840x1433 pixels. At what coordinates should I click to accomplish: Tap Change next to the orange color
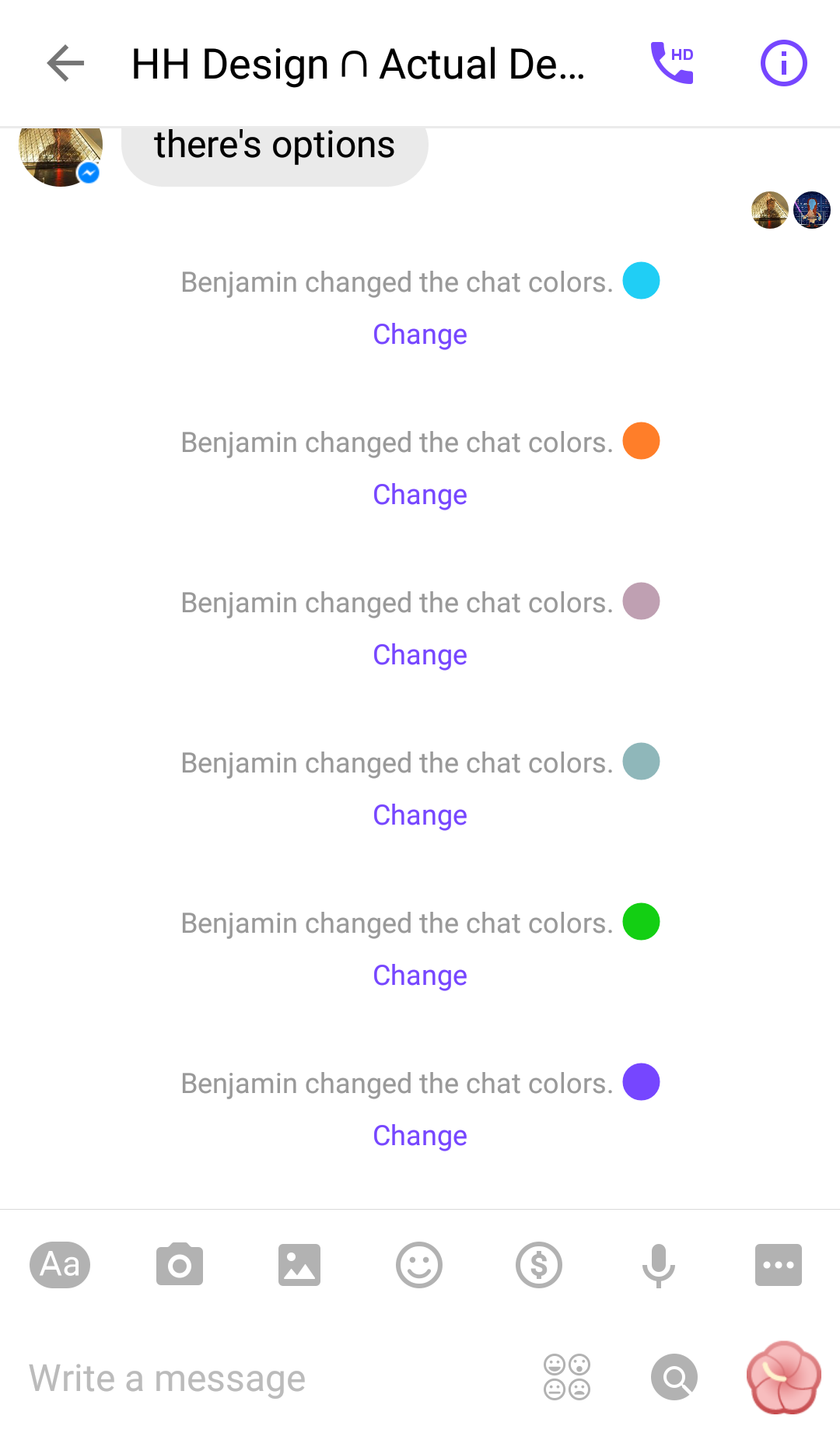point(420,495)
